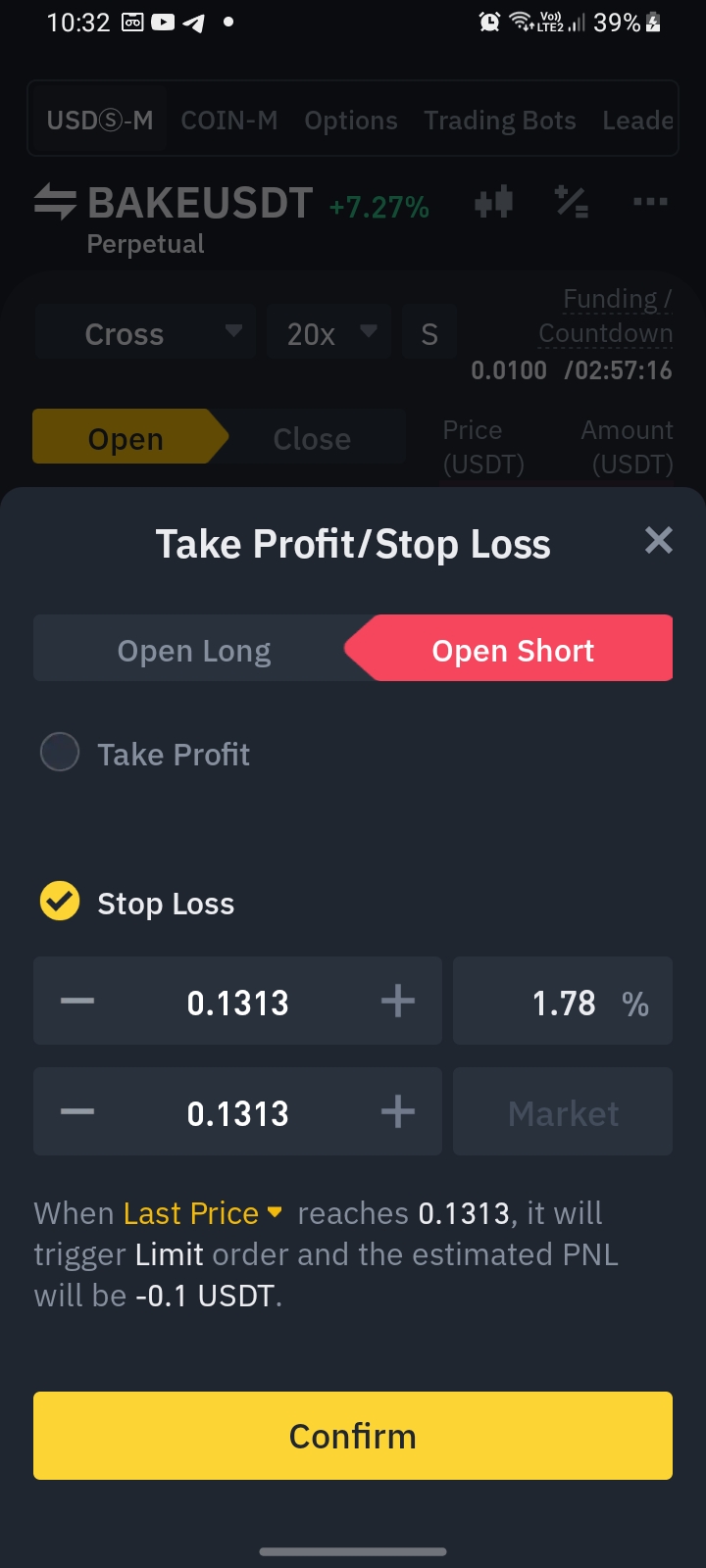Viewport: 706px width, 1568px height.
Task: Enable the Take Profit option
Action: (60, 753)
